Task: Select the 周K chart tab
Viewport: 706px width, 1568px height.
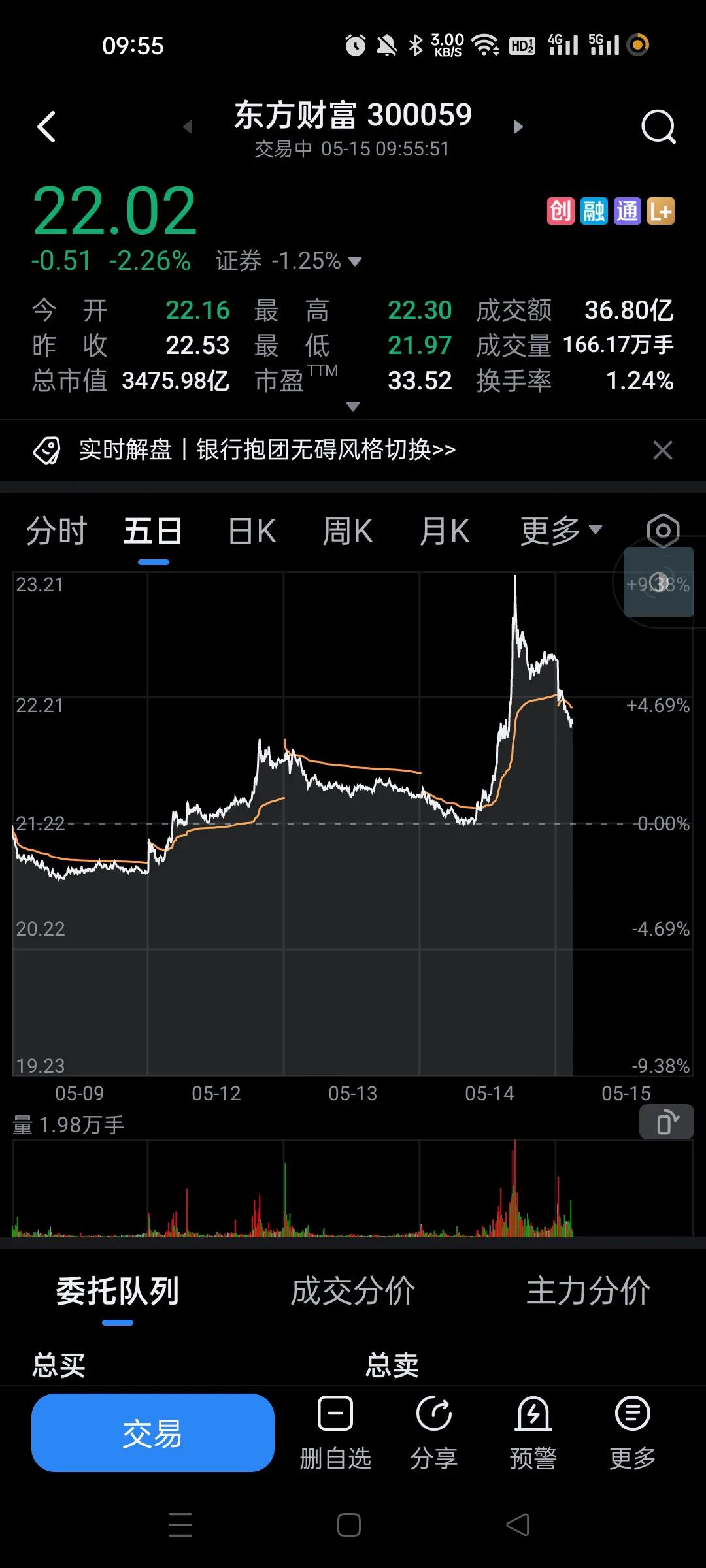Action: click(x=348, y=531)
